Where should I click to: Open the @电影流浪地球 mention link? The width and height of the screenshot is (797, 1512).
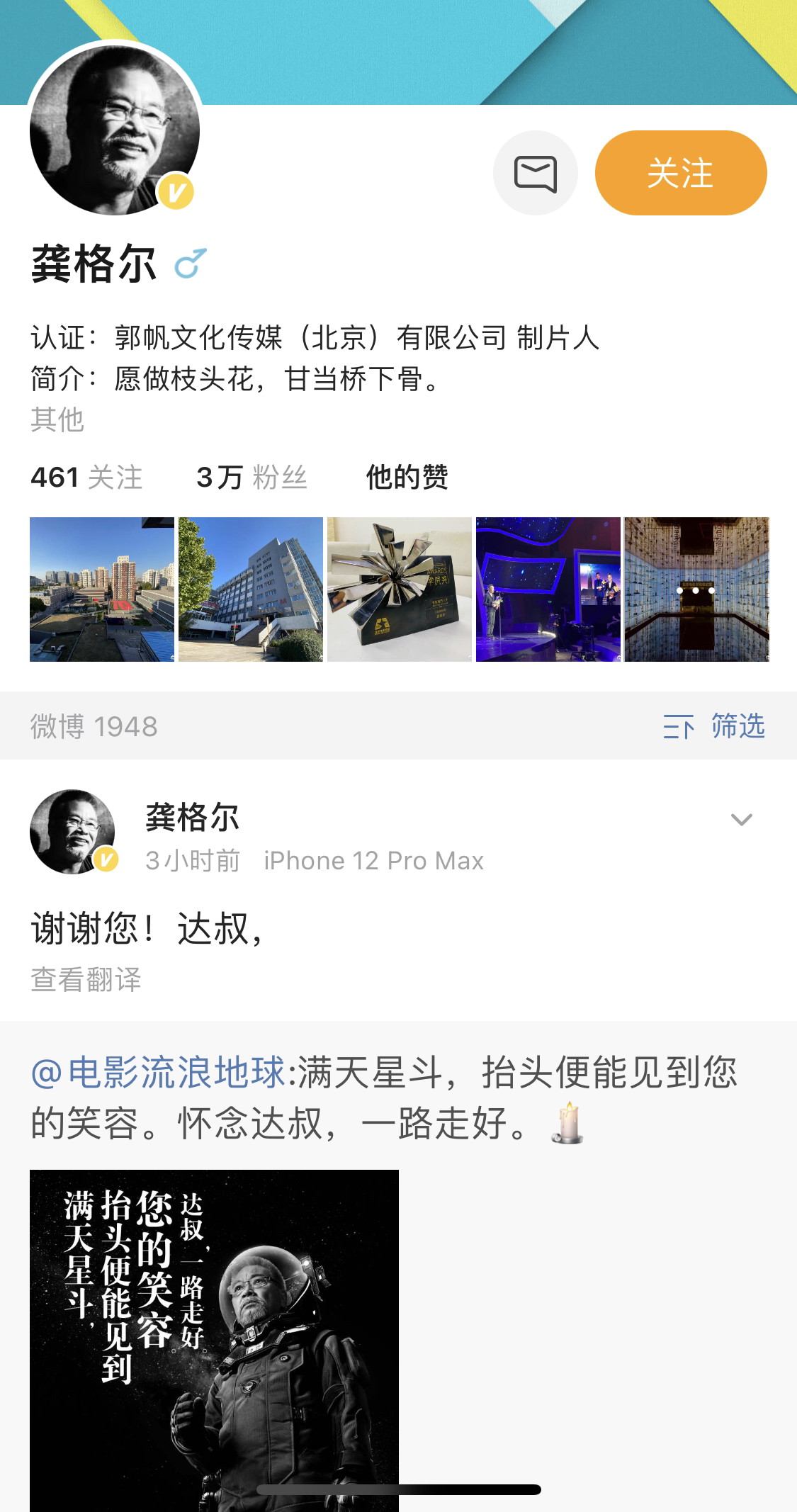click(159, 1072)
